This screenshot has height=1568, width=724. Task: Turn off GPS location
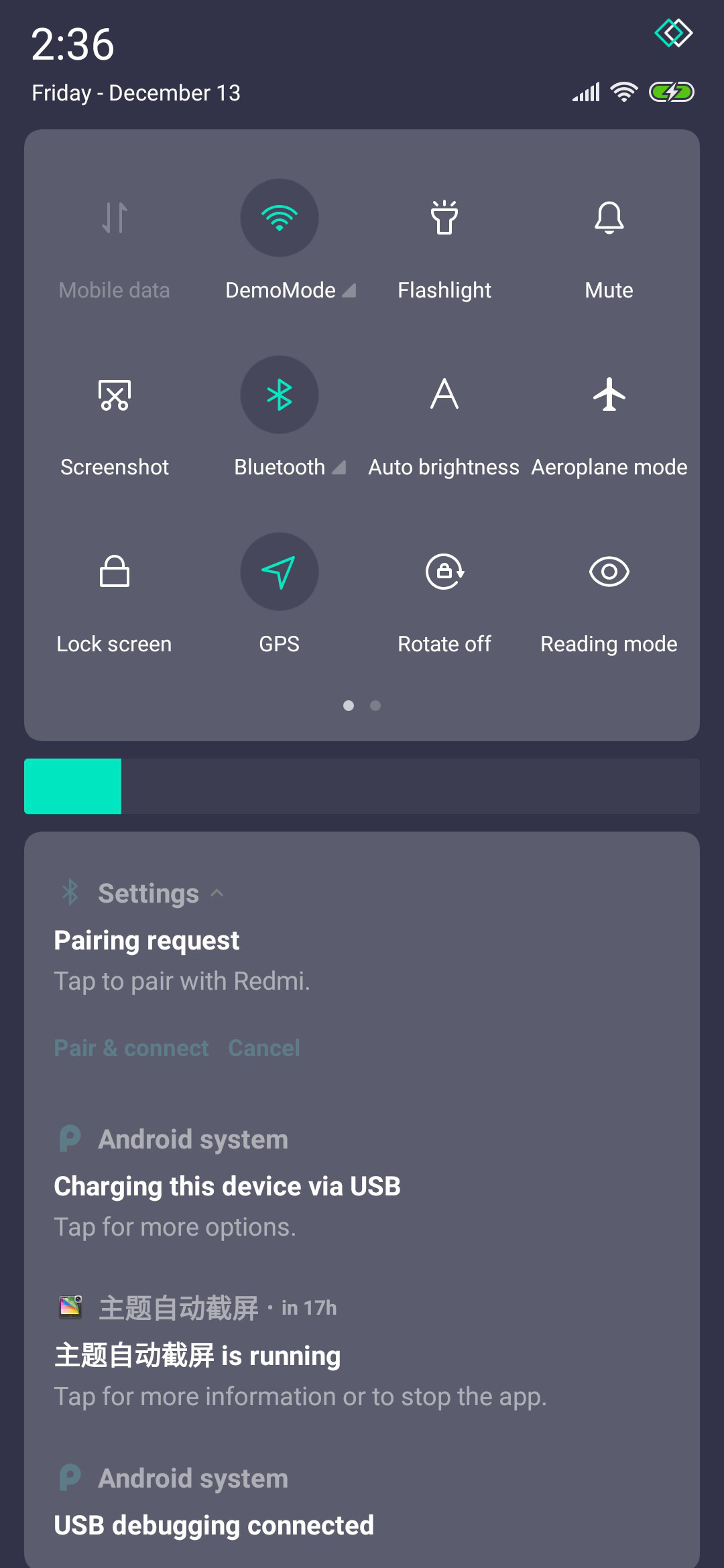[x=280, y=572]
